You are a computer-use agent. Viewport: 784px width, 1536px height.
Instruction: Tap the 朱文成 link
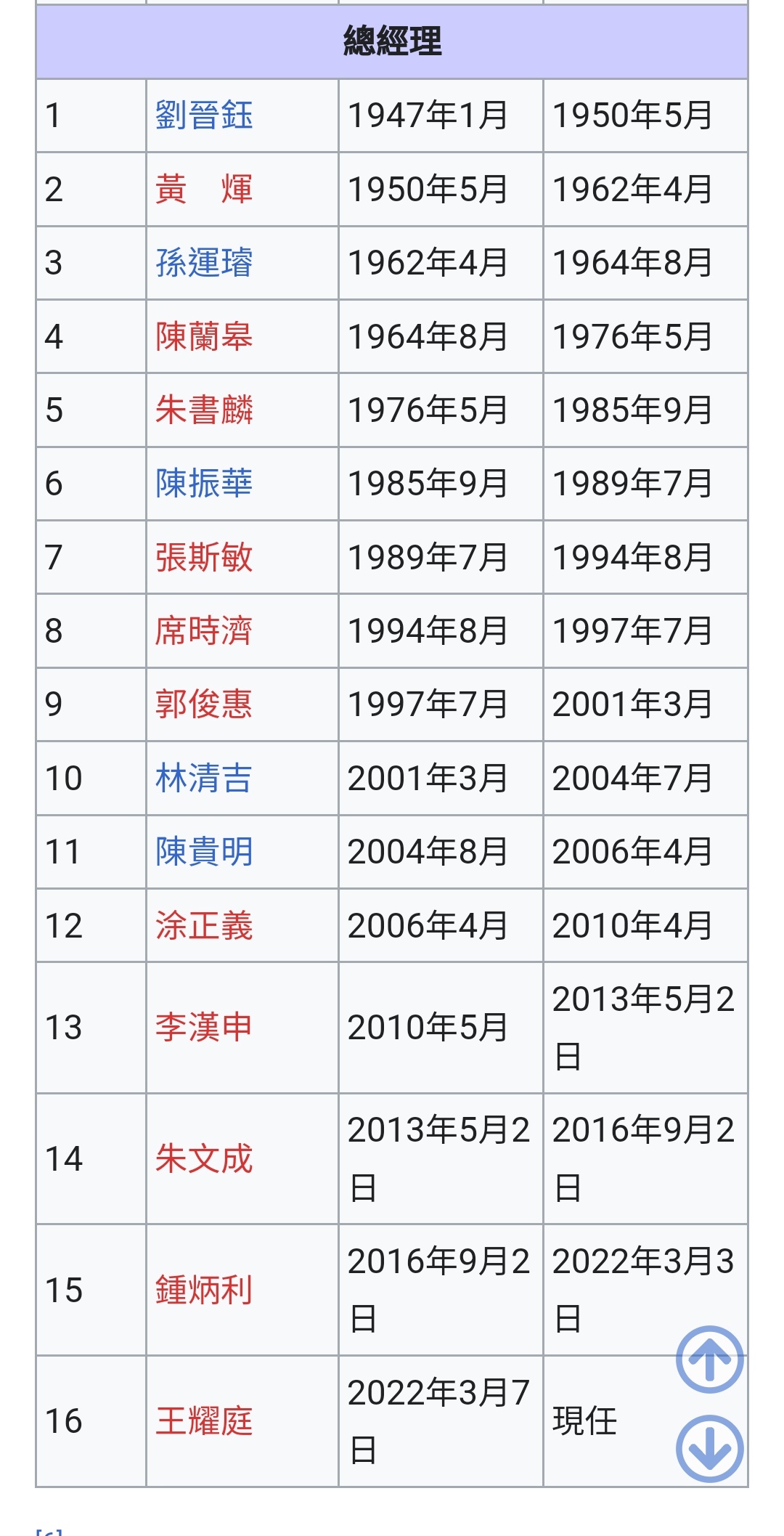[204, 1159]
